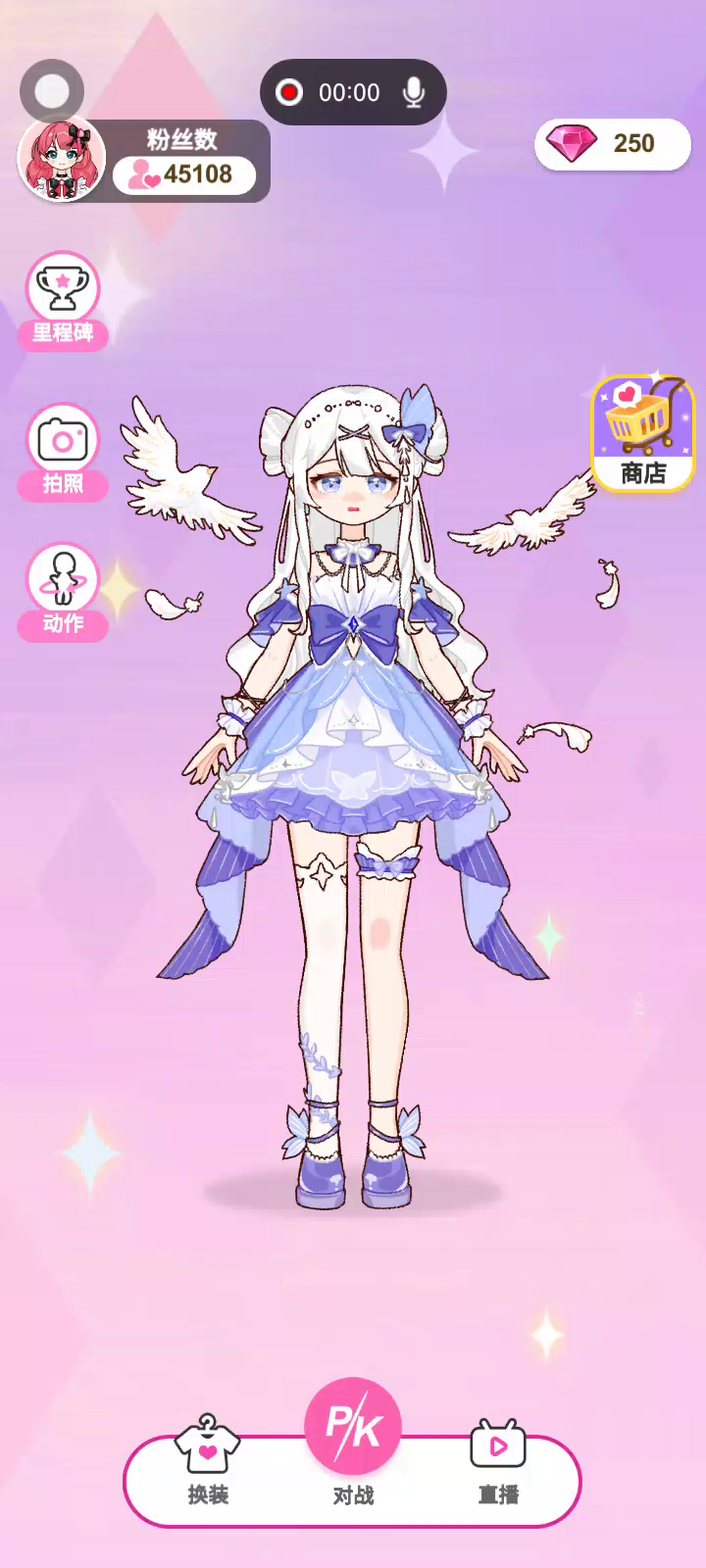Open the red-haired avatar profile

(x=62, y=160)
